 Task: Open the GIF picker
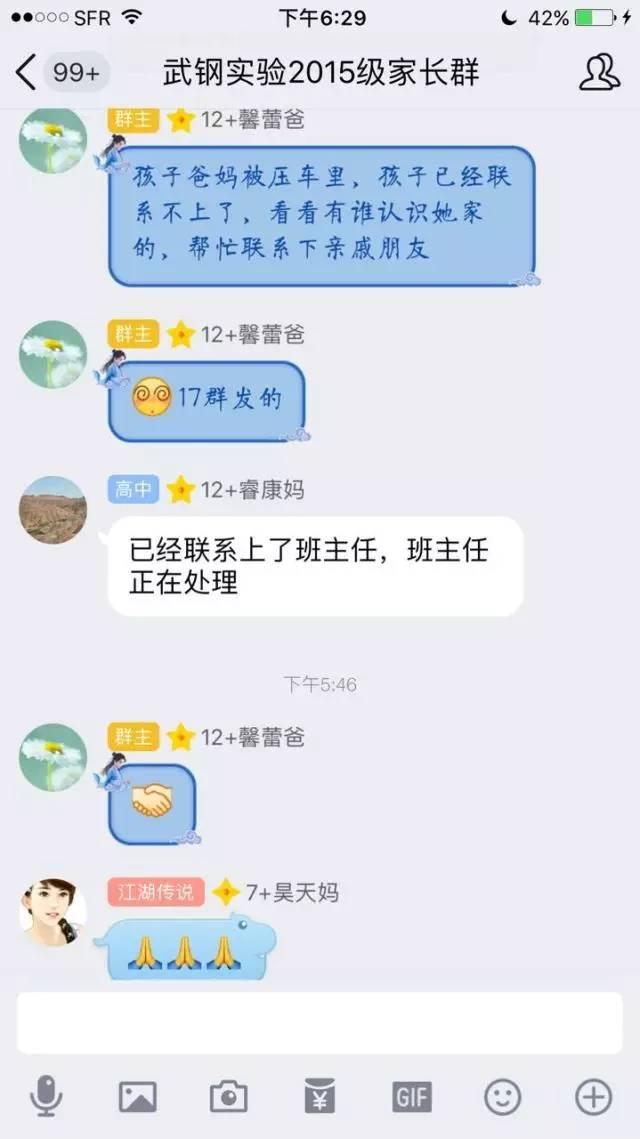point(411,1097)
